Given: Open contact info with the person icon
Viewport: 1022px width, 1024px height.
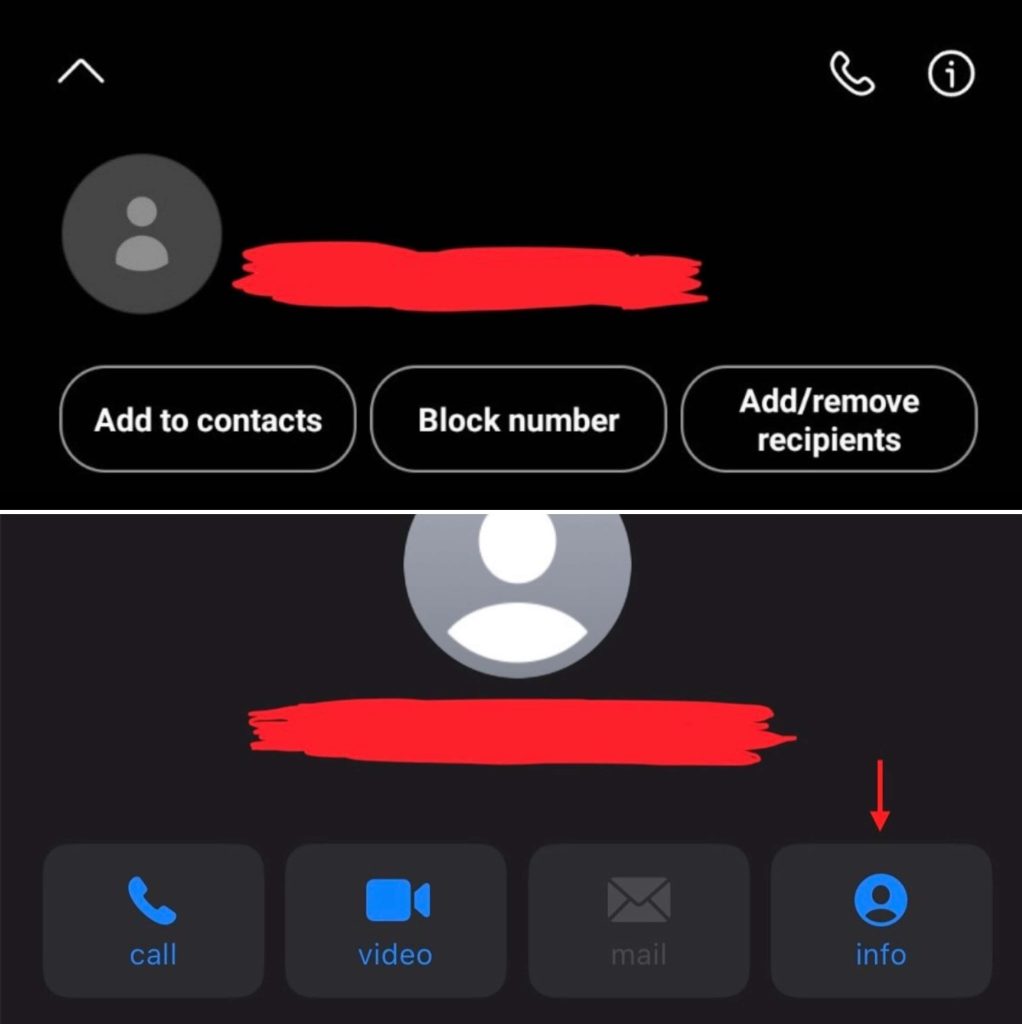Looking at the screenshot, I should pyautogui.click(x=880, y=899).
